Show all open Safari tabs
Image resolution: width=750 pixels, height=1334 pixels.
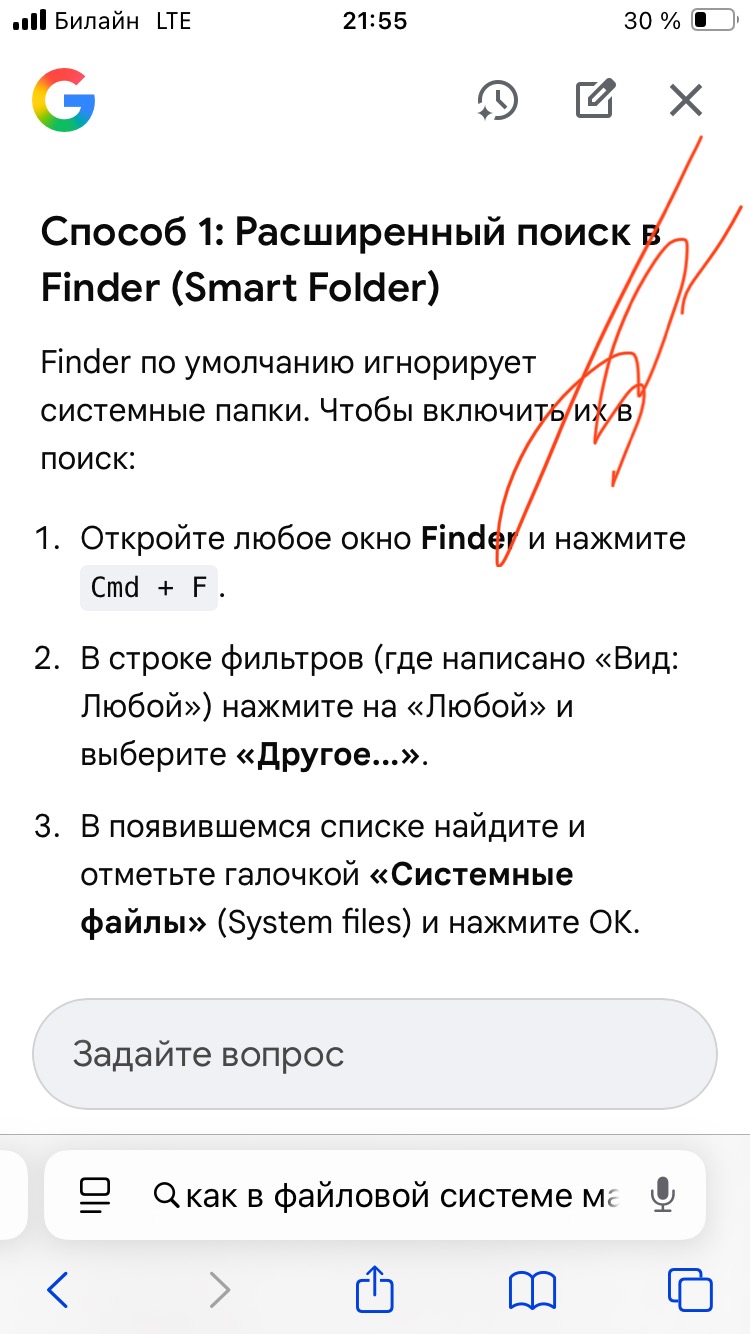click(690, 1290)
